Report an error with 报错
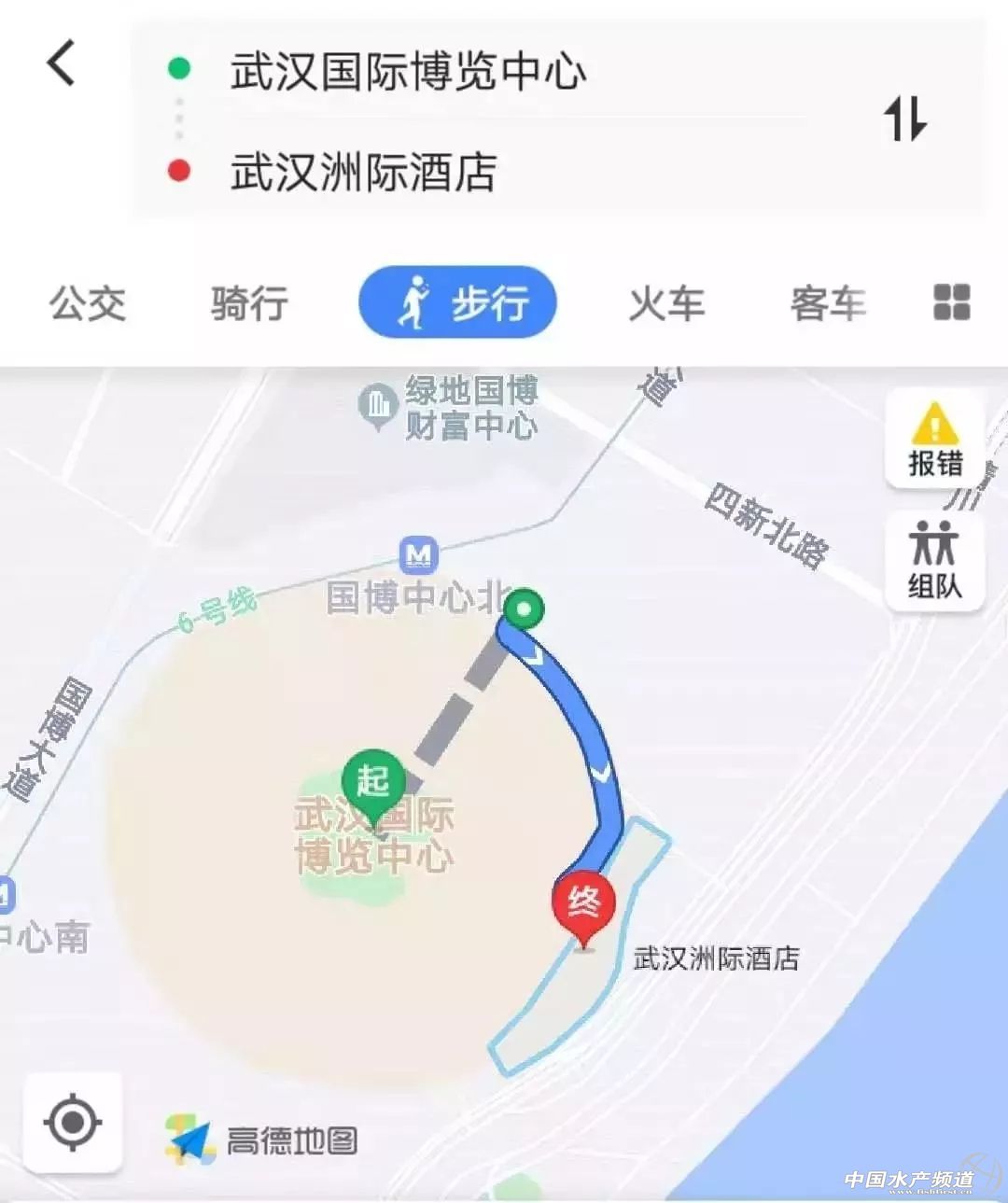The image size is (1008, 1203). 934,440
